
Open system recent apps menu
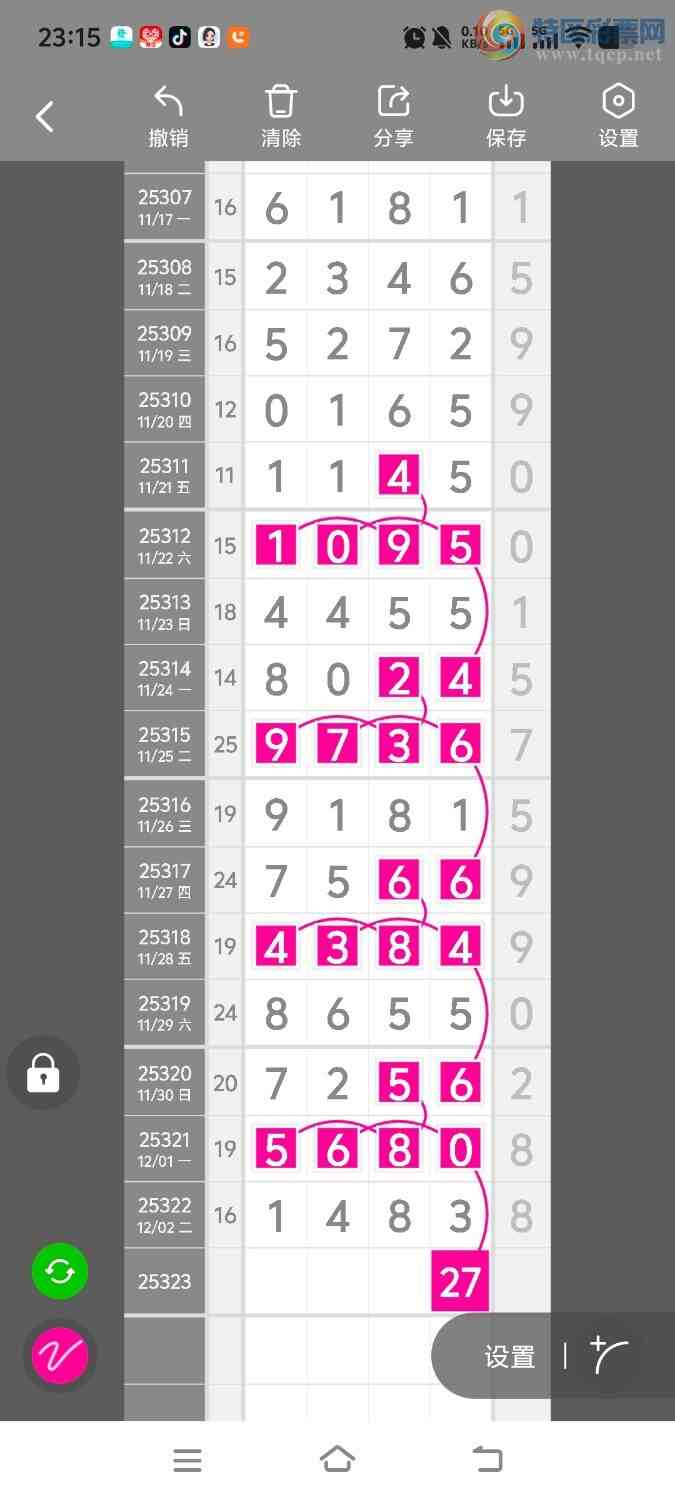pyautogui.click(x=188, y=1461)
